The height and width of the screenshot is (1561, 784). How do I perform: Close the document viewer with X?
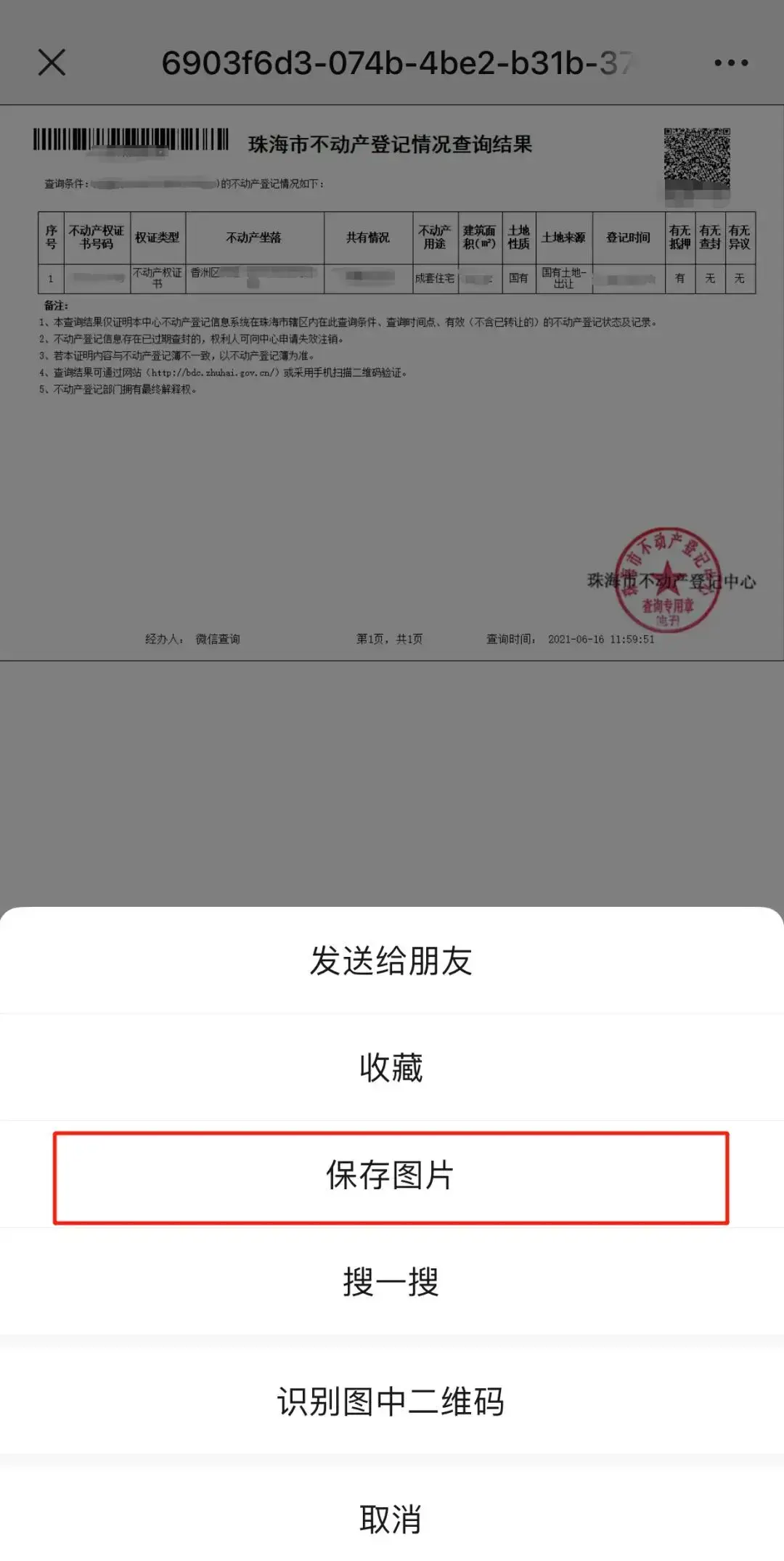tap(52, 62)
